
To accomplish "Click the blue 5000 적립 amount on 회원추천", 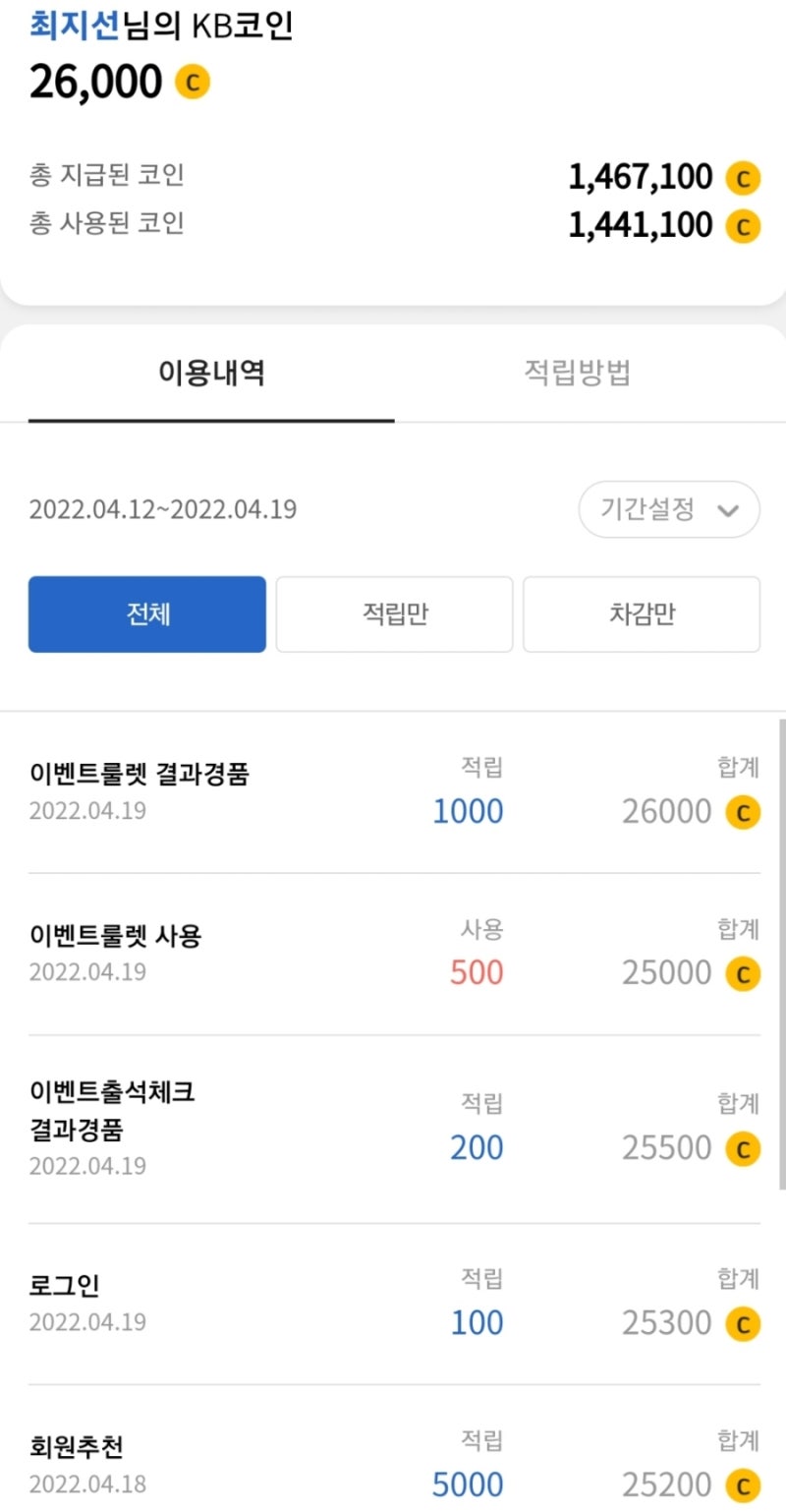I will [x=469, y=1483].
